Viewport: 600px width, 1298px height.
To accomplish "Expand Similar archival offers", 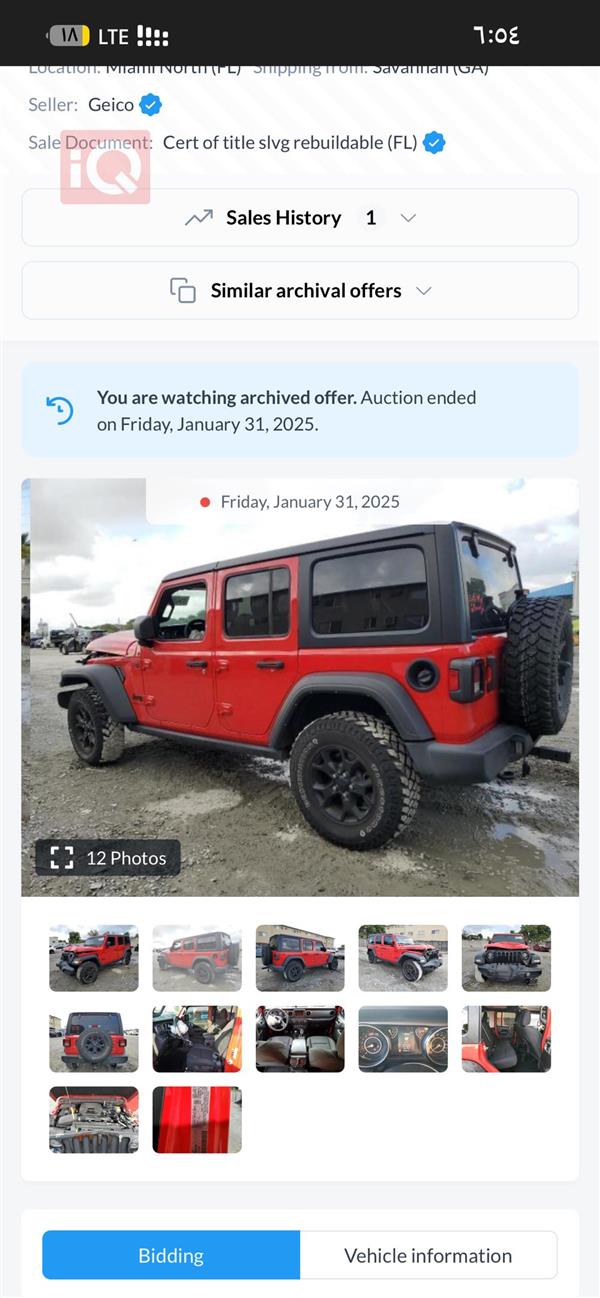I will [300, 291].
